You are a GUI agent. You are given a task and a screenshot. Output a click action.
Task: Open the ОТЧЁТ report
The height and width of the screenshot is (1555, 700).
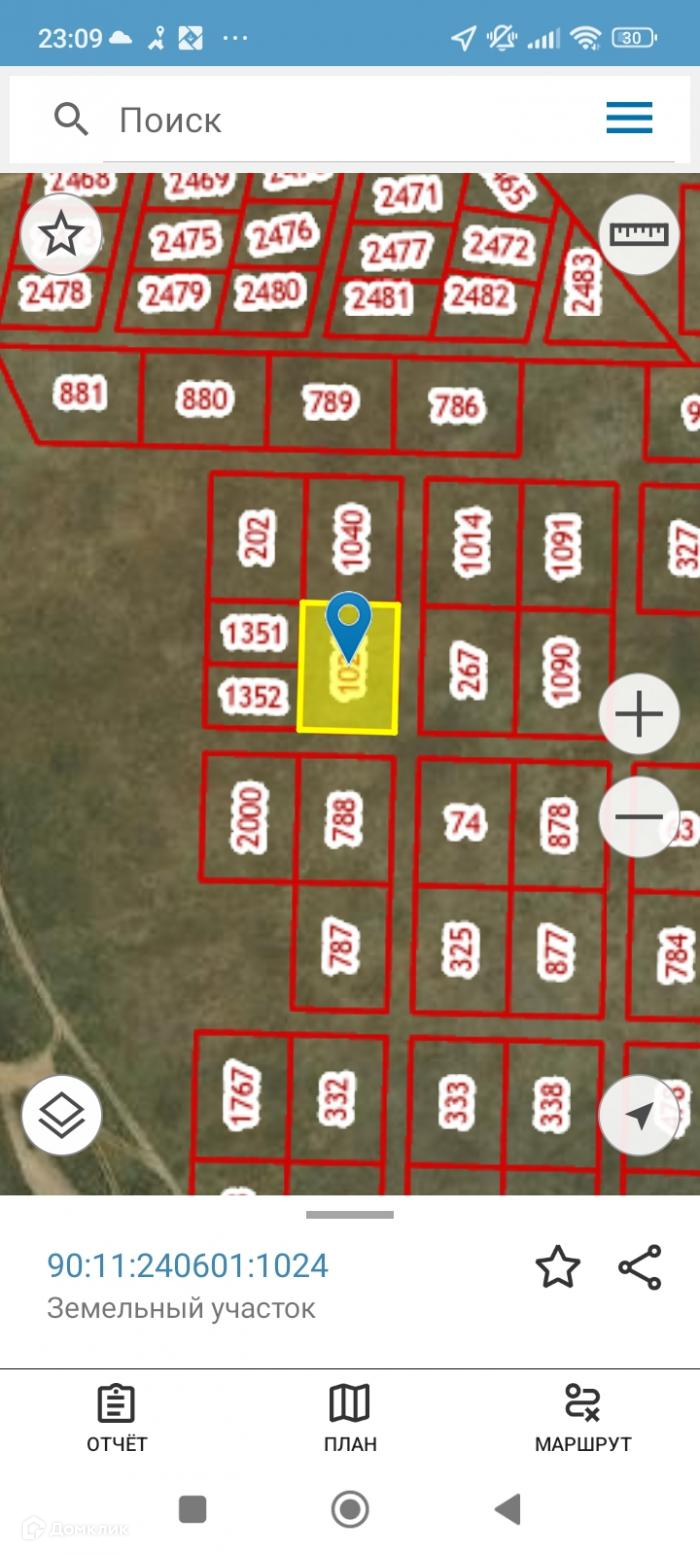[116, 1417]
